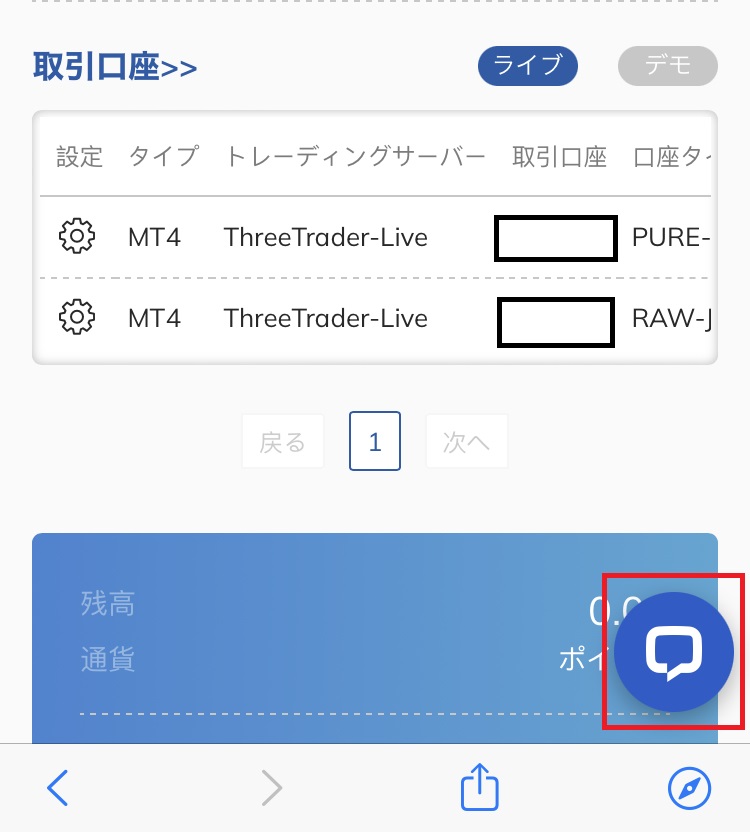
Task: Switch to the ライブ accounts tab
Action: click(527, 66)
